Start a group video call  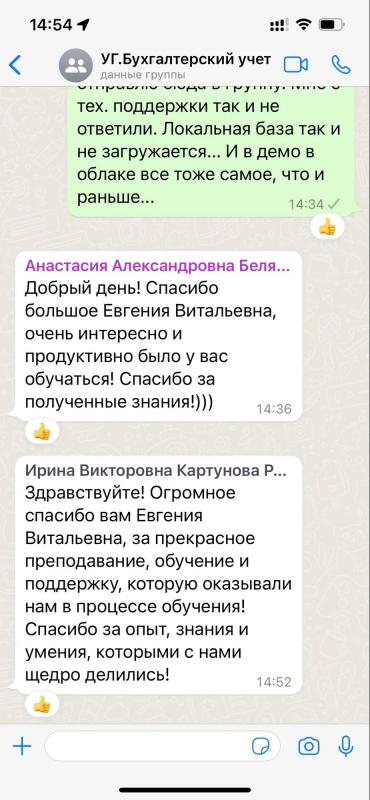(x=296, y=65)
